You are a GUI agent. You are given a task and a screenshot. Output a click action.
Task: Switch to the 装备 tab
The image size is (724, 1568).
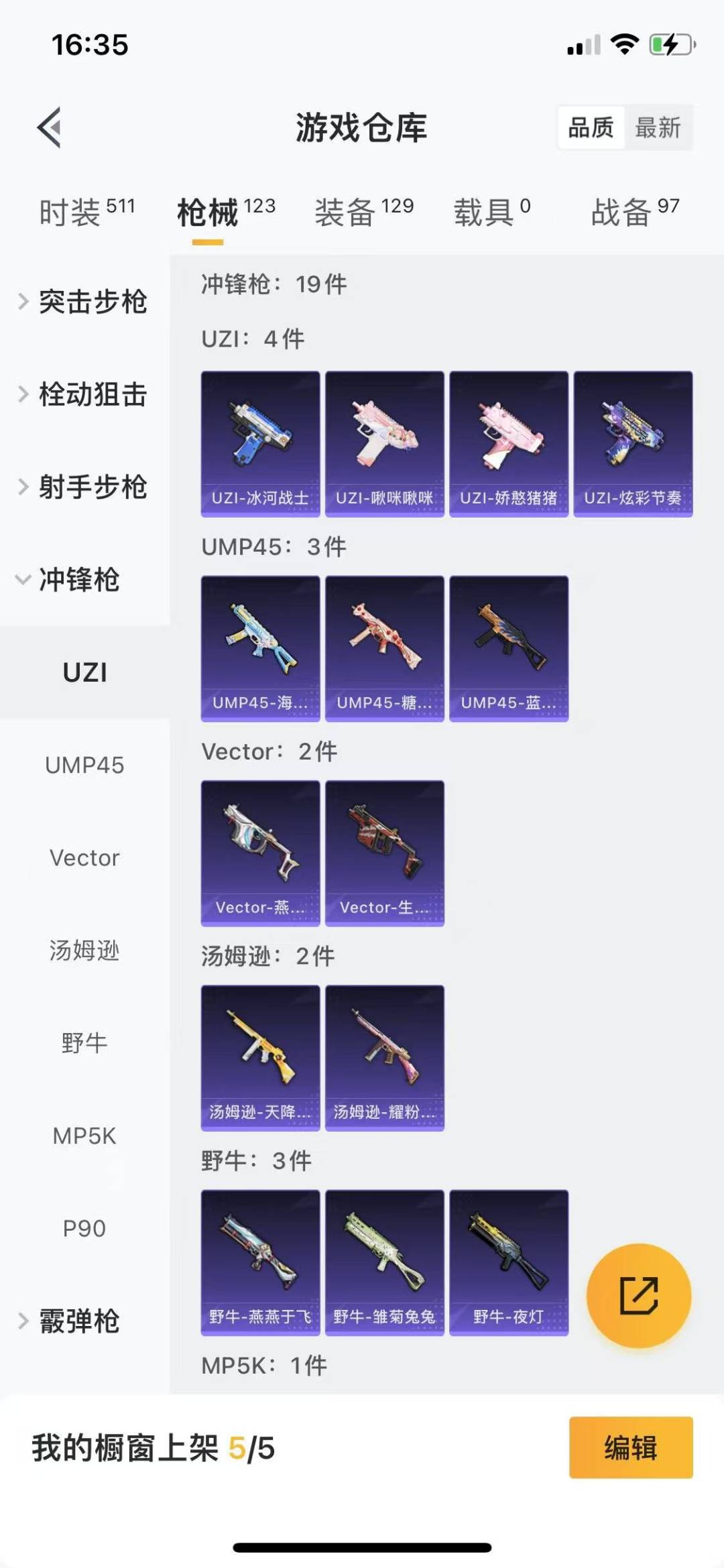pyautogui.click(x=364, y=212)
